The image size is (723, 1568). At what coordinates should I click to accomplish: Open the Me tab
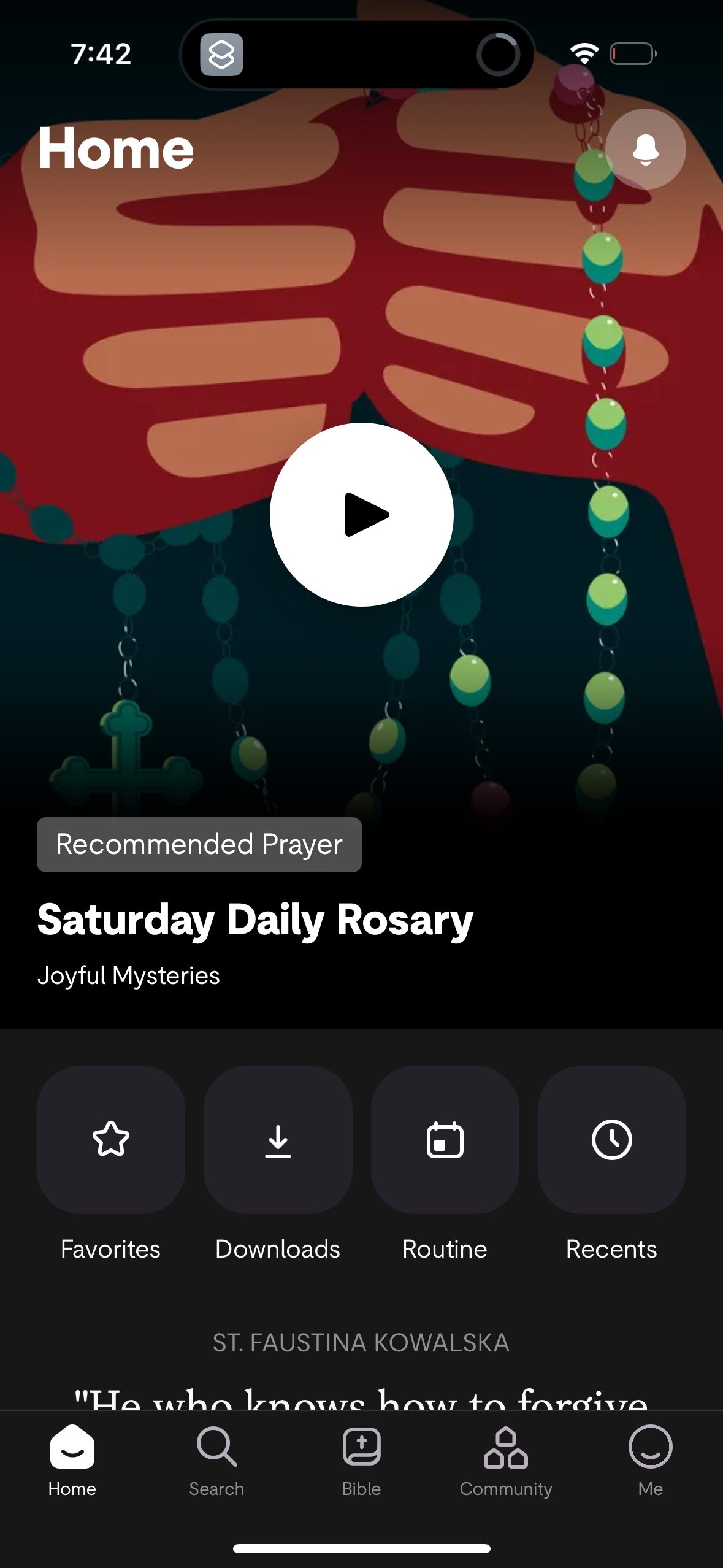tap(650, 1460)
